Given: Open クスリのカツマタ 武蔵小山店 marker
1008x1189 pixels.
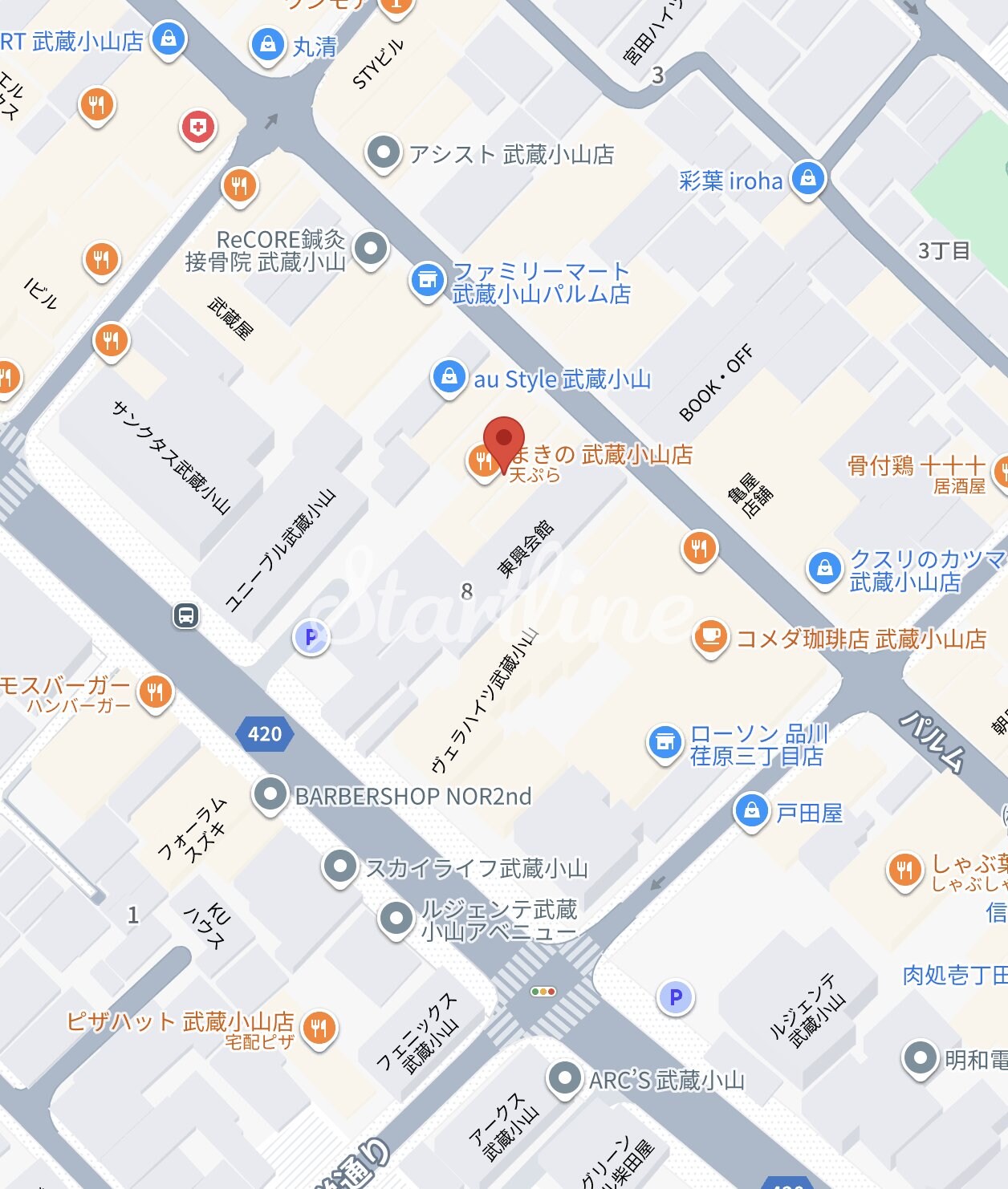Looking at the screenshot, I should point(824,568).
